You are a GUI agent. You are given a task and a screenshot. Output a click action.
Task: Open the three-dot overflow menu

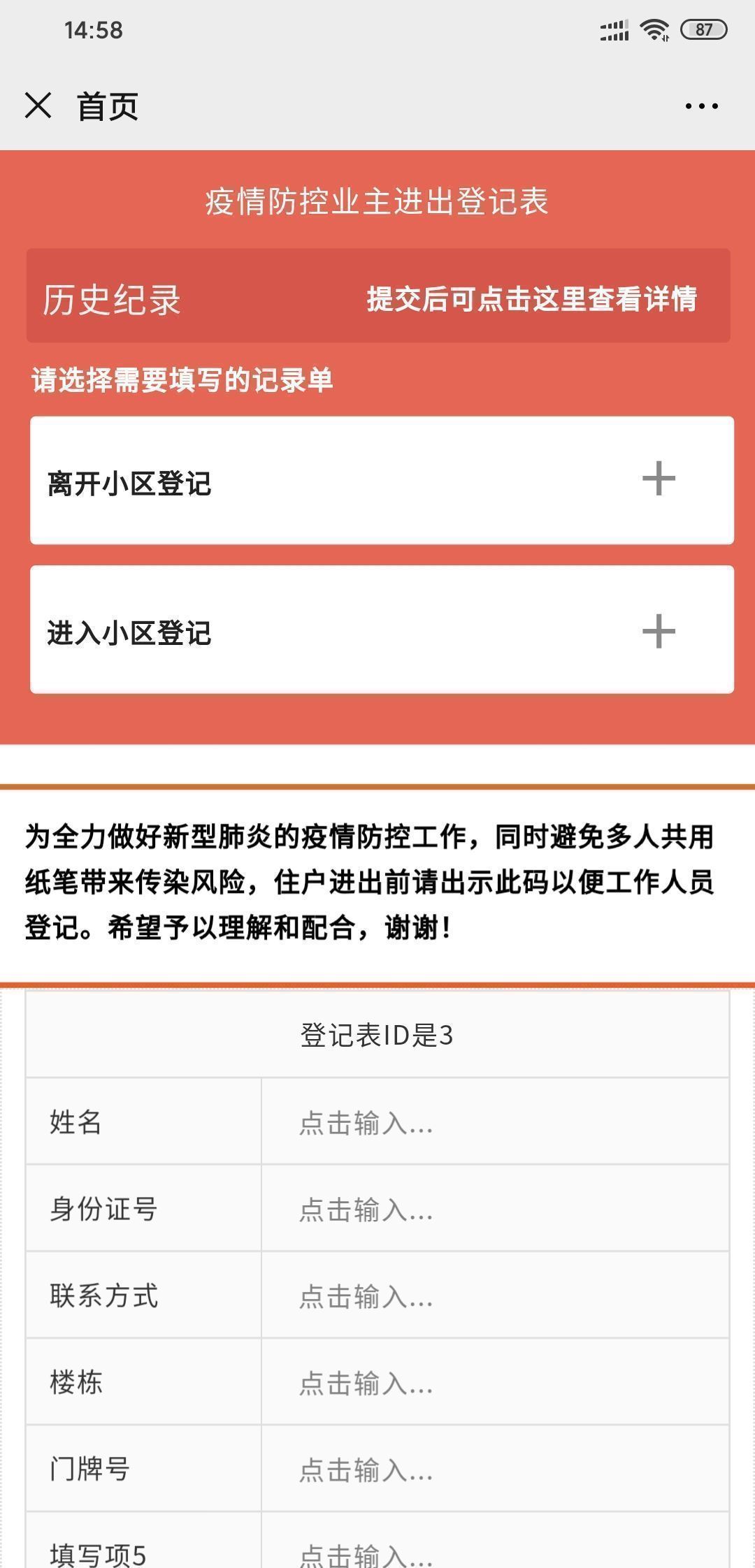(x=701, y=106)
